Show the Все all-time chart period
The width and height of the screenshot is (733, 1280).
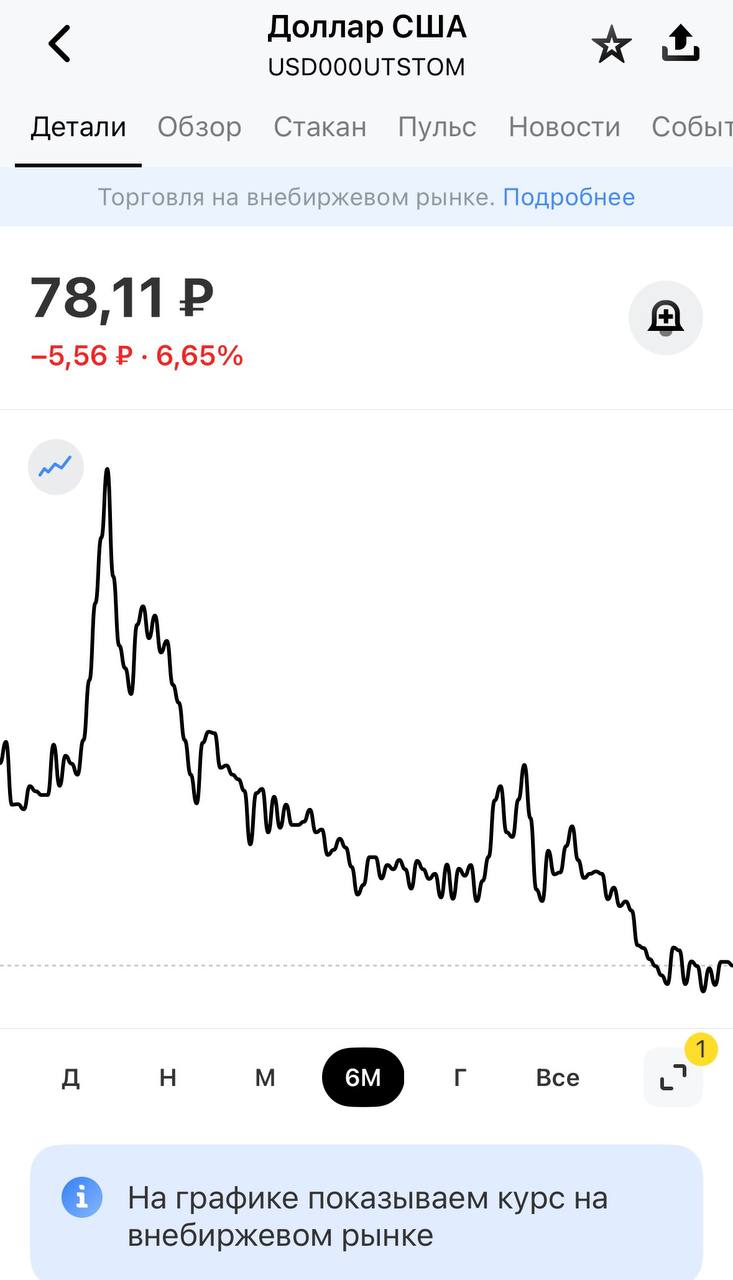point(557,1077)
